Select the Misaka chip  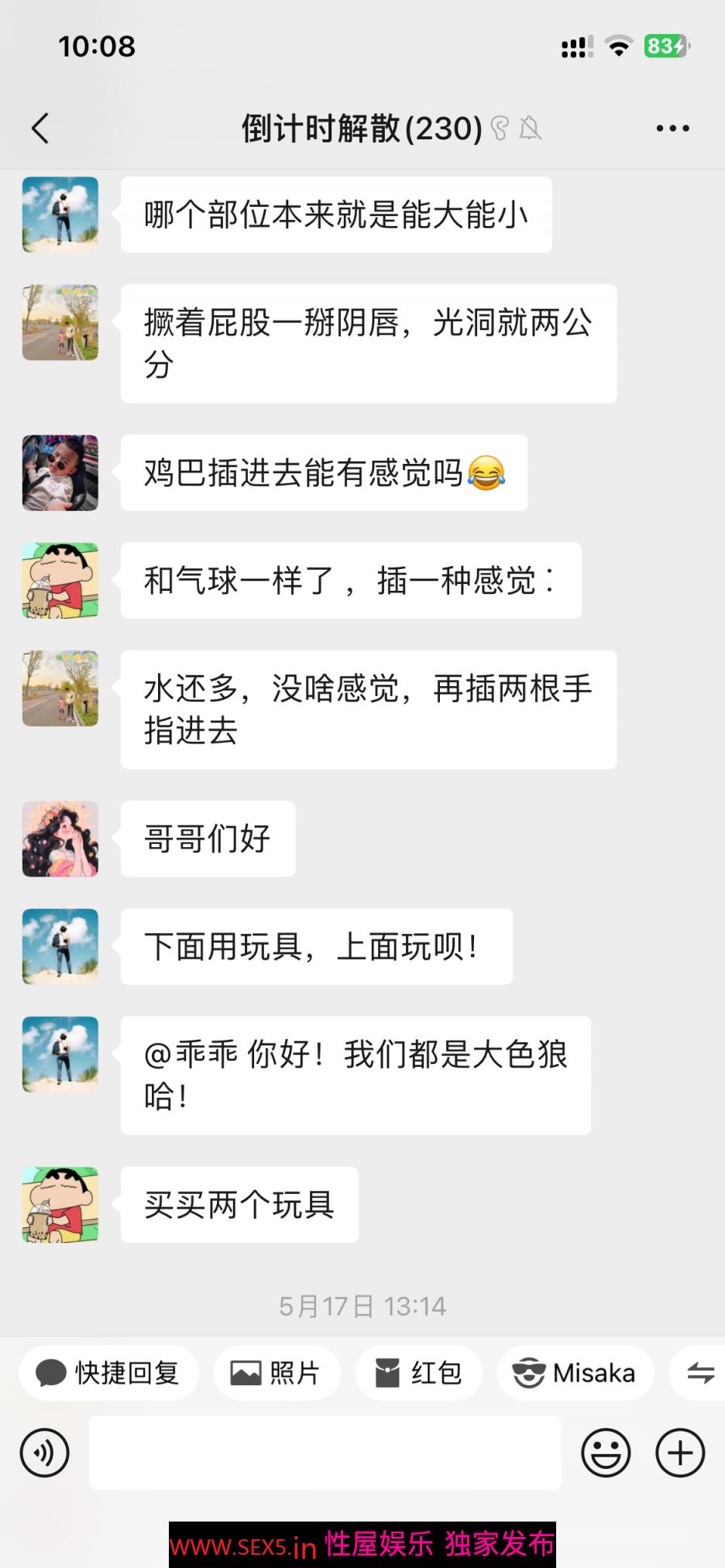tap(575, 1373)
